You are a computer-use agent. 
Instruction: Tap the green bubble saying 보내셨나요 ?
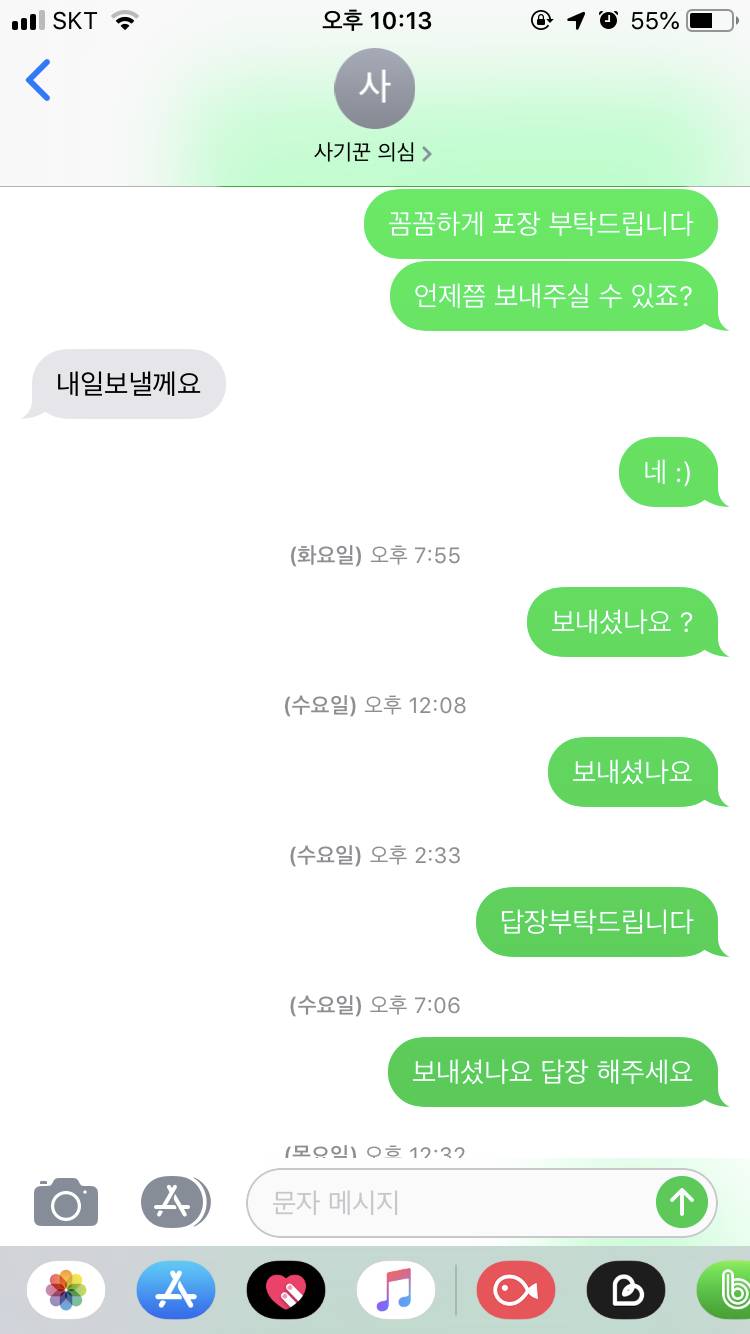[x=627, y=621]
